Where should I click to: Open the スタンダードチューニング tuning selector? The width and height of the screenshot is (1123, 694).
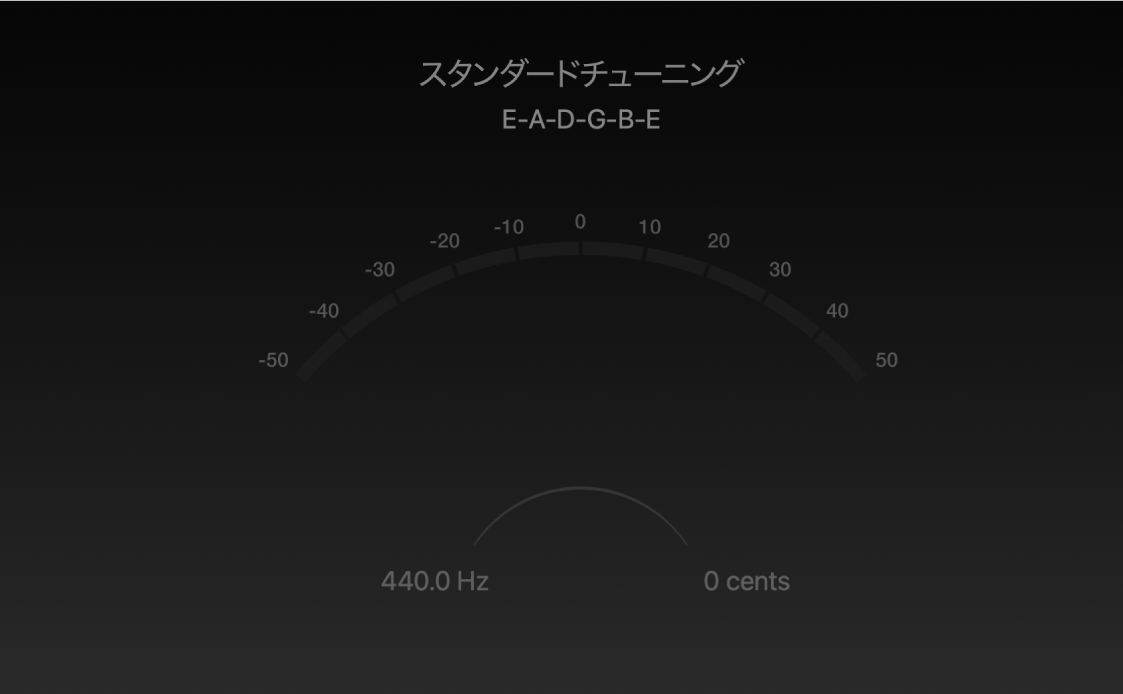(x=580, y=75)
